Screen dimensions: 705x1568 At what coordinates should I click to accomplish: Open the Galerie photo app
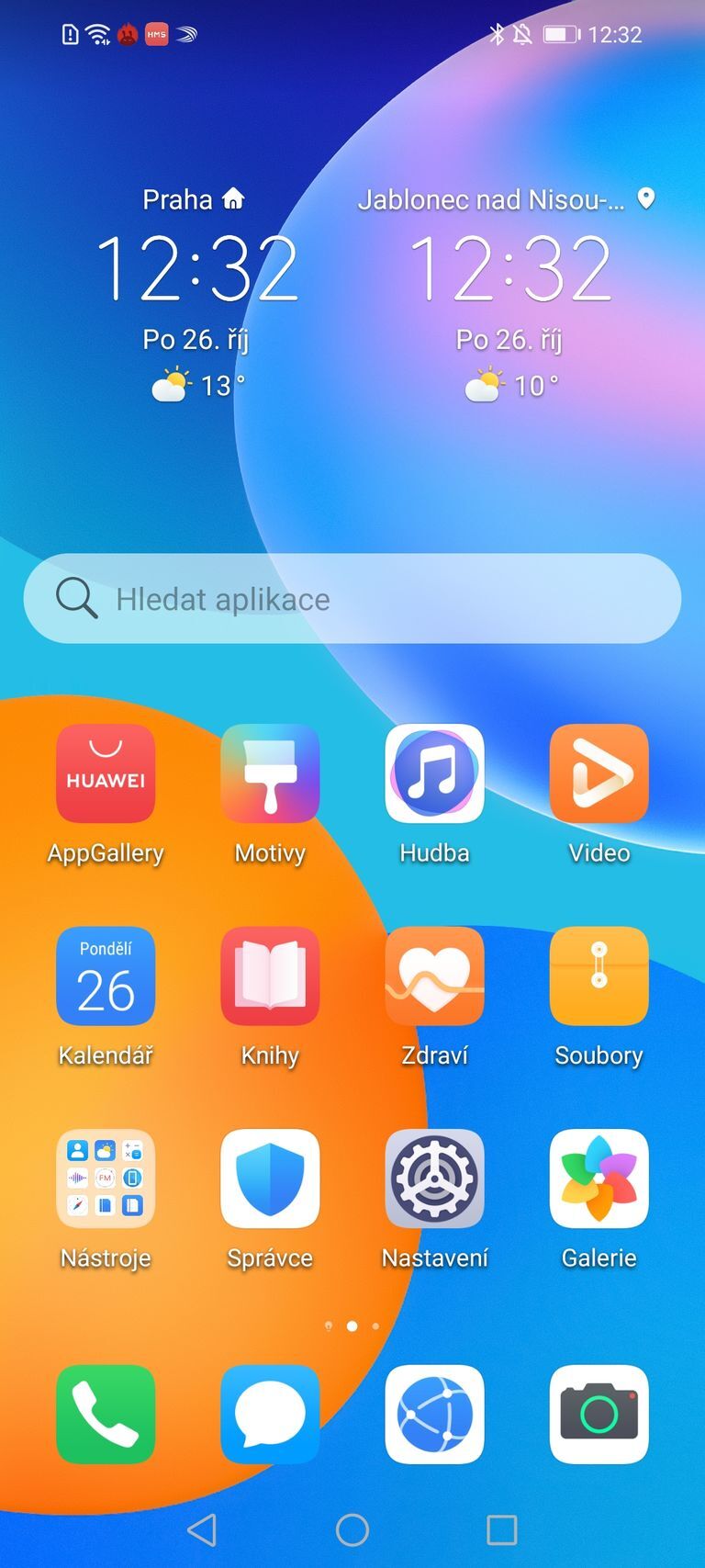(x=599, y=1179)
